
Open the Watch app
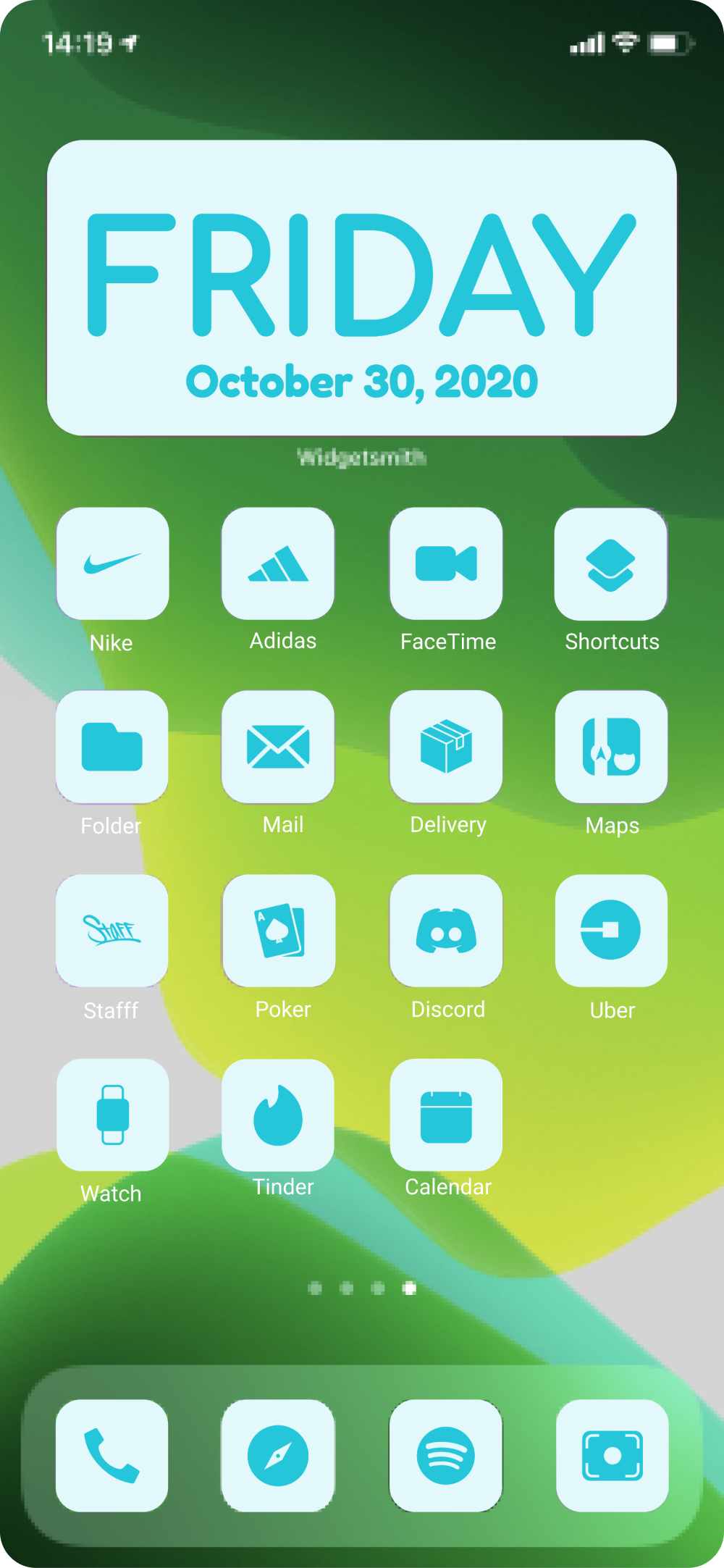point(112,1115)
